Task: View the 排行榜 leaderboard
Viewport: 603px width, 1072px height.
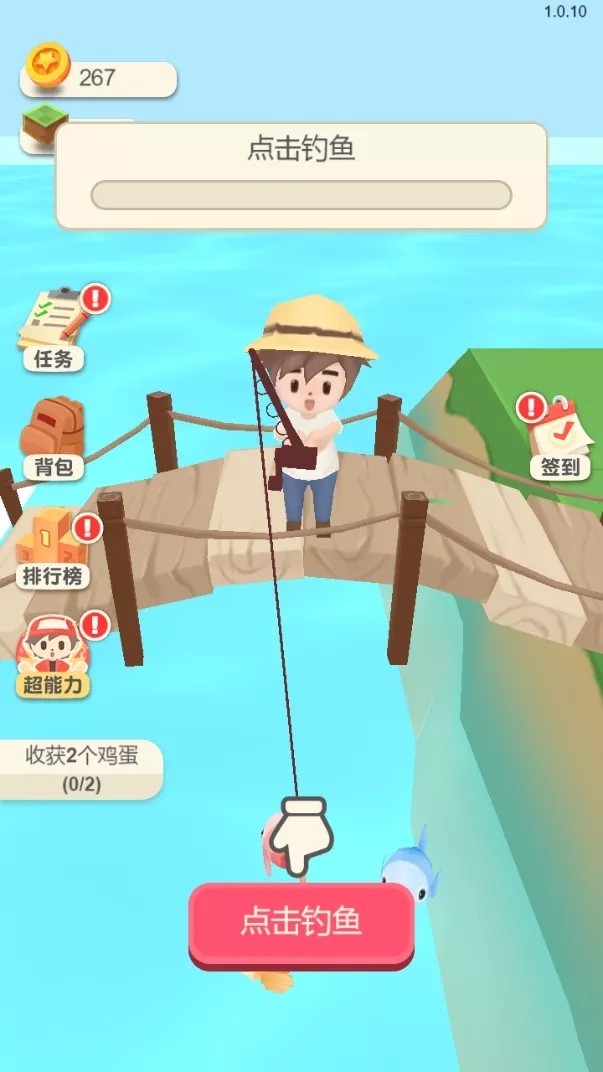Action: coord(54,548)
